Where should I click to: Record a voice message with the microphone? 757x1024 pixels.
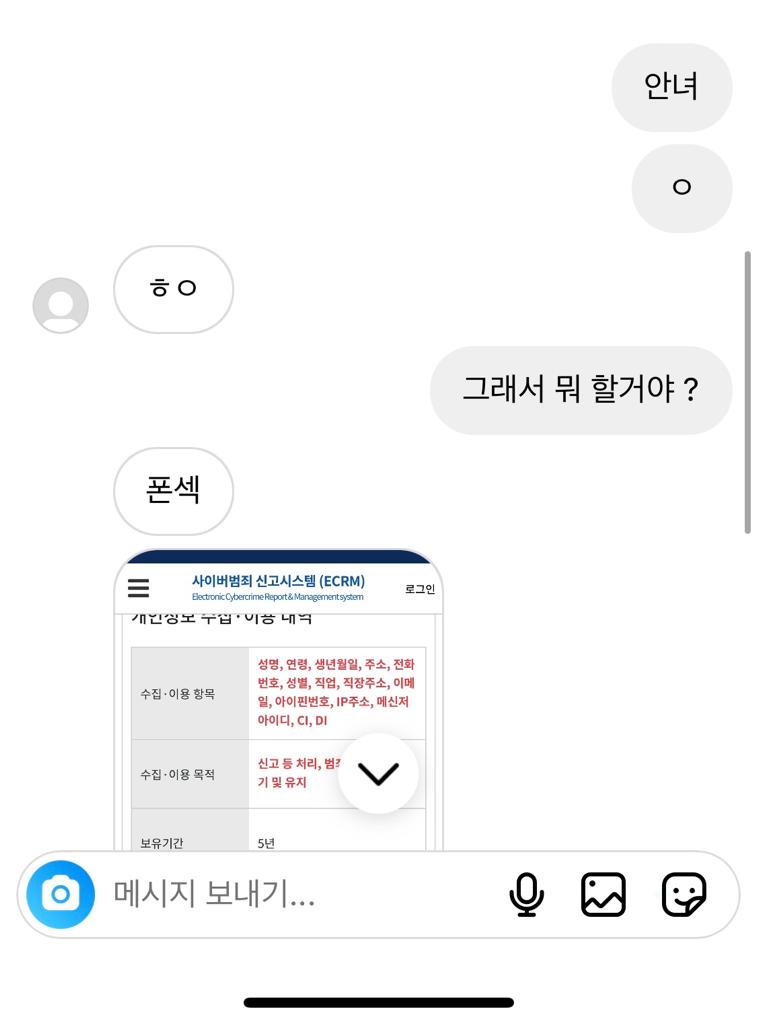pos(526,894)
